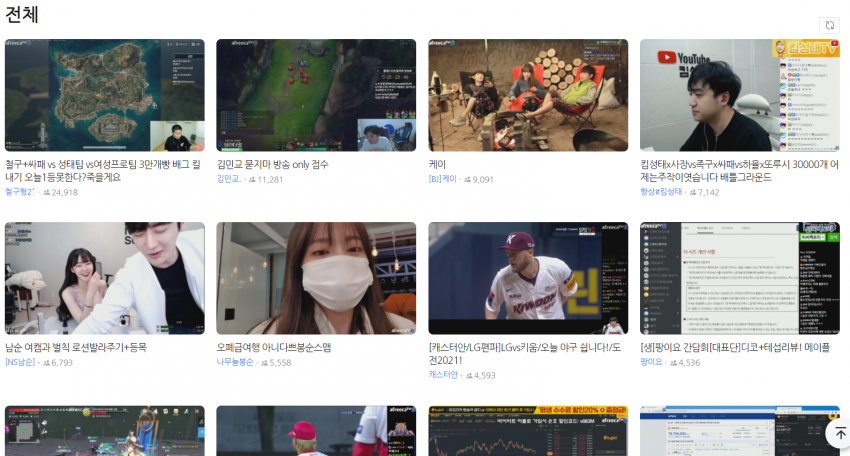Open 킴성태's 배틀그라운드 stream
Screen dimensions: 850x456
click(x=739, y=95)
